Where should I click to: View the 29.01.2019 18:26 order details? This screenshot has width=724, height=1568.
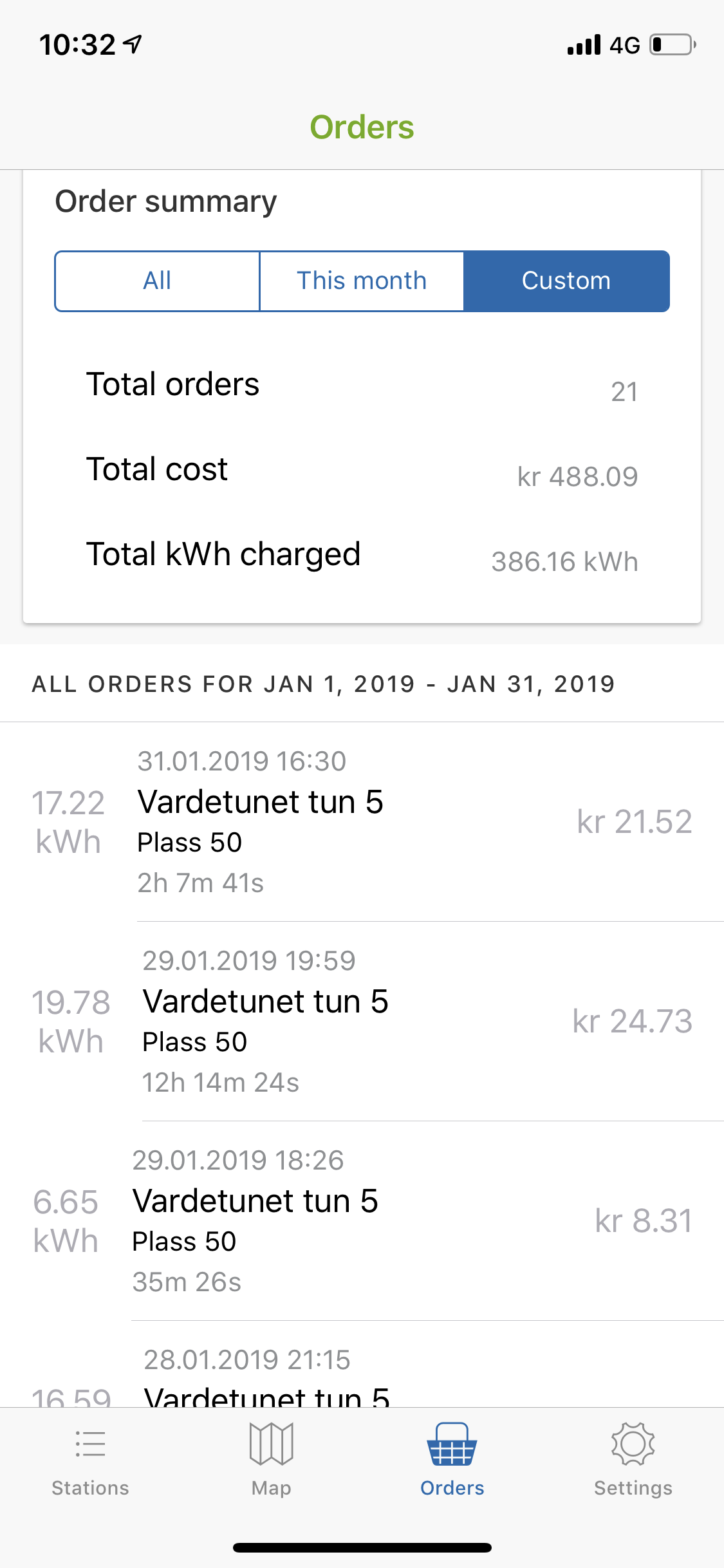362,1221
